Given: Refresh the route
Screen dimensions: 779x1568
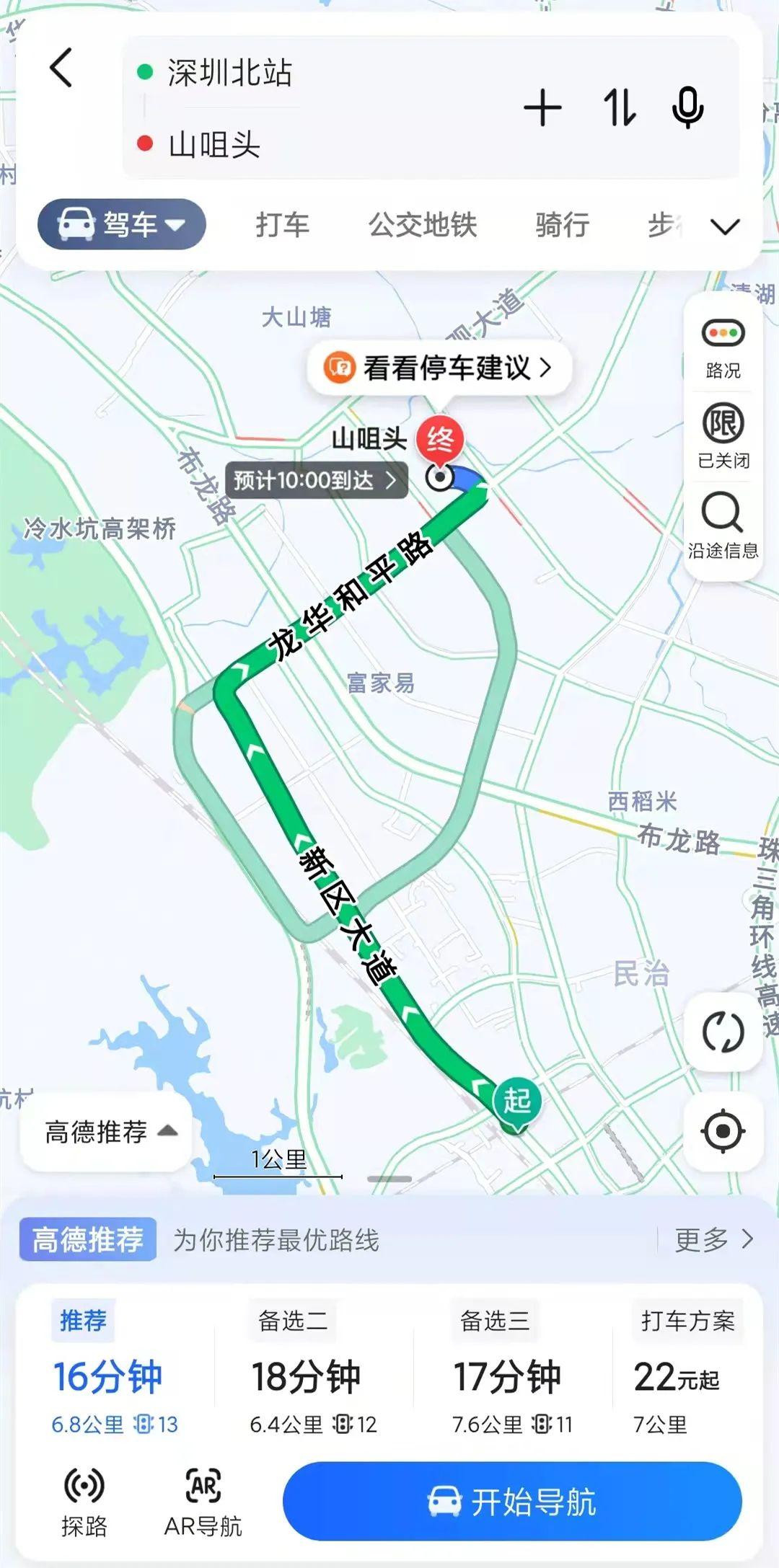Looking at the screenshot, I should 723,1032.
